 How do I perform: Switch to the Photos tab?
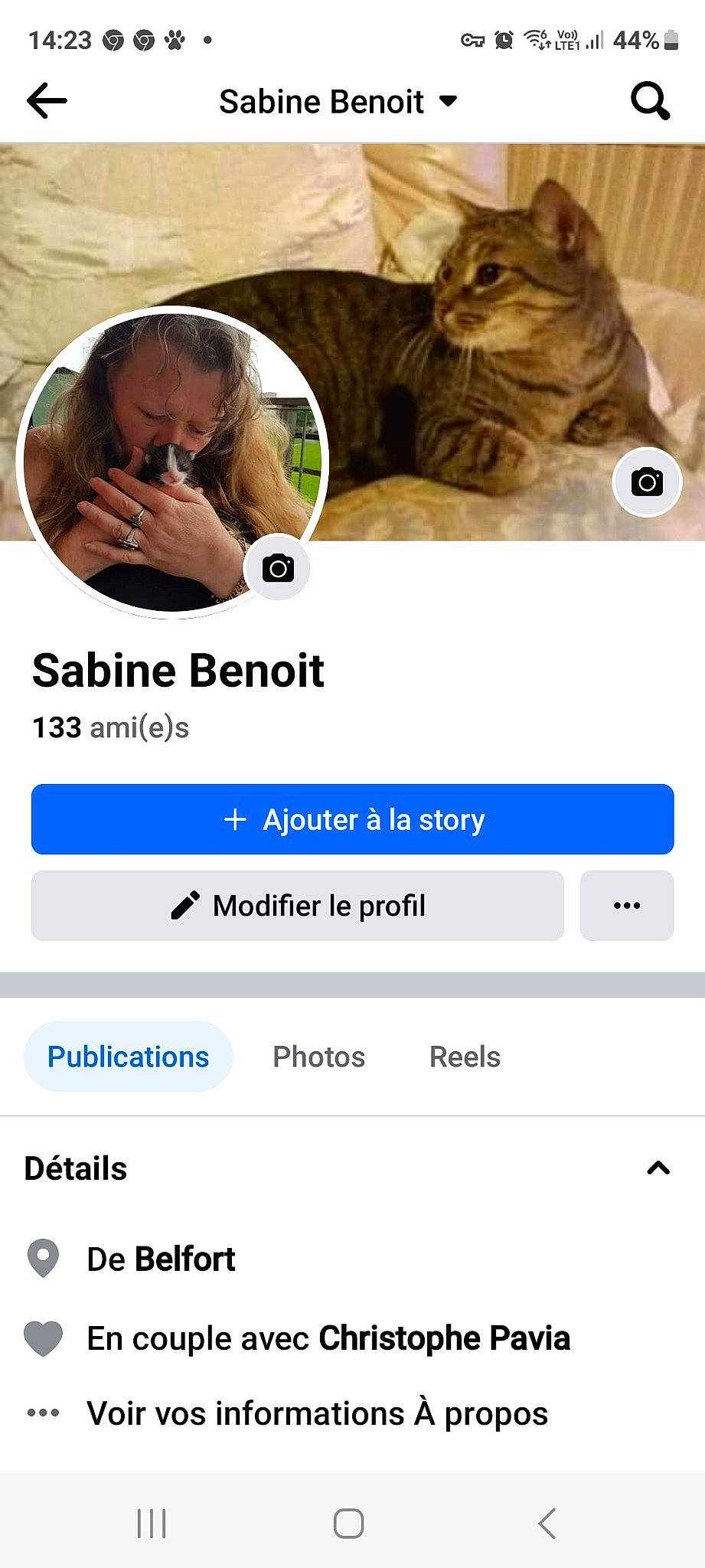click(318, 1056)
